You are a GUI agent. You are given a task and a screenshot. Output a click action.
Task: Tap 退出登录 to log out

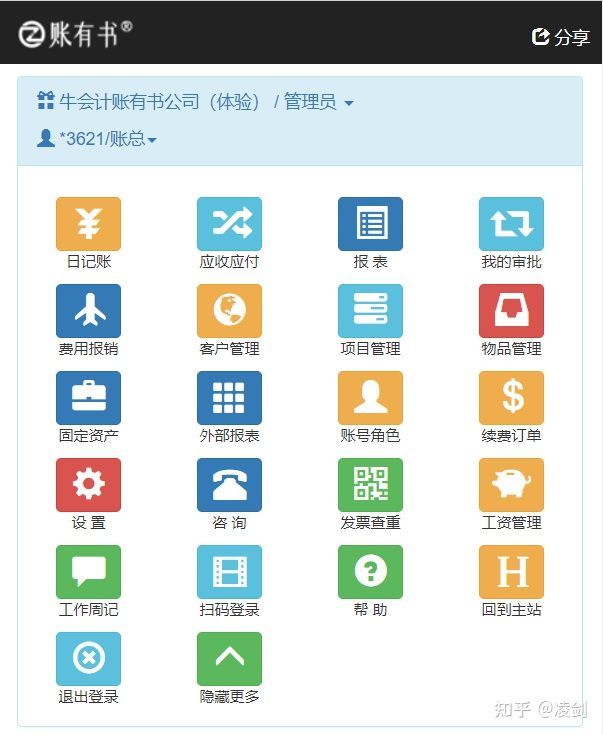point(88,668)
